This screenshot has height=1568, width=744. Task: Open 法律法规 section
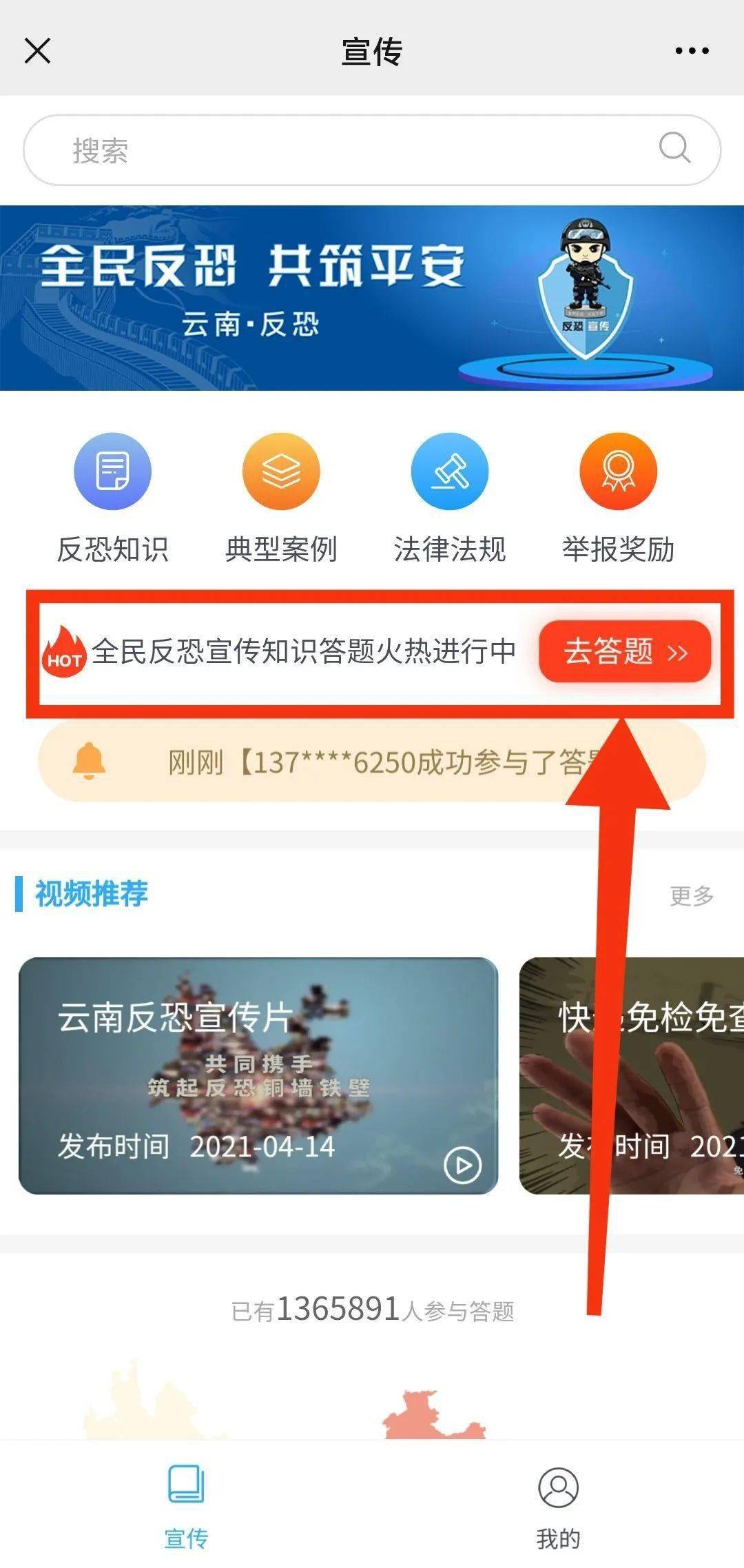[450, 498]
